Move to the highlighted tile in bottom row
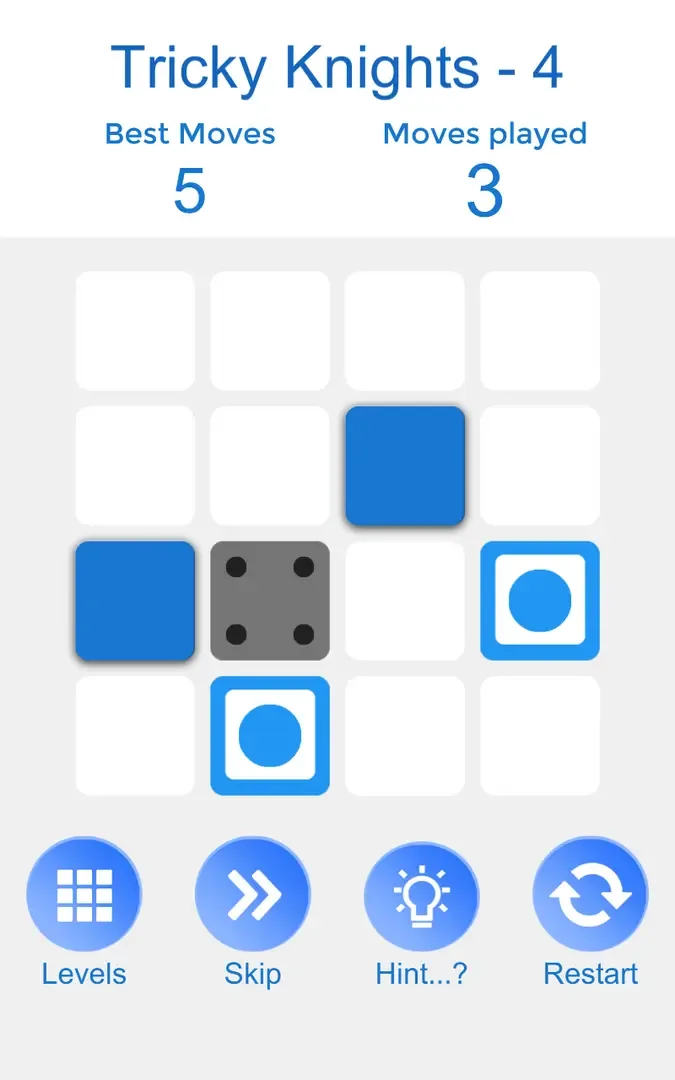675x1080 pixels. click(x=270, y=736)
